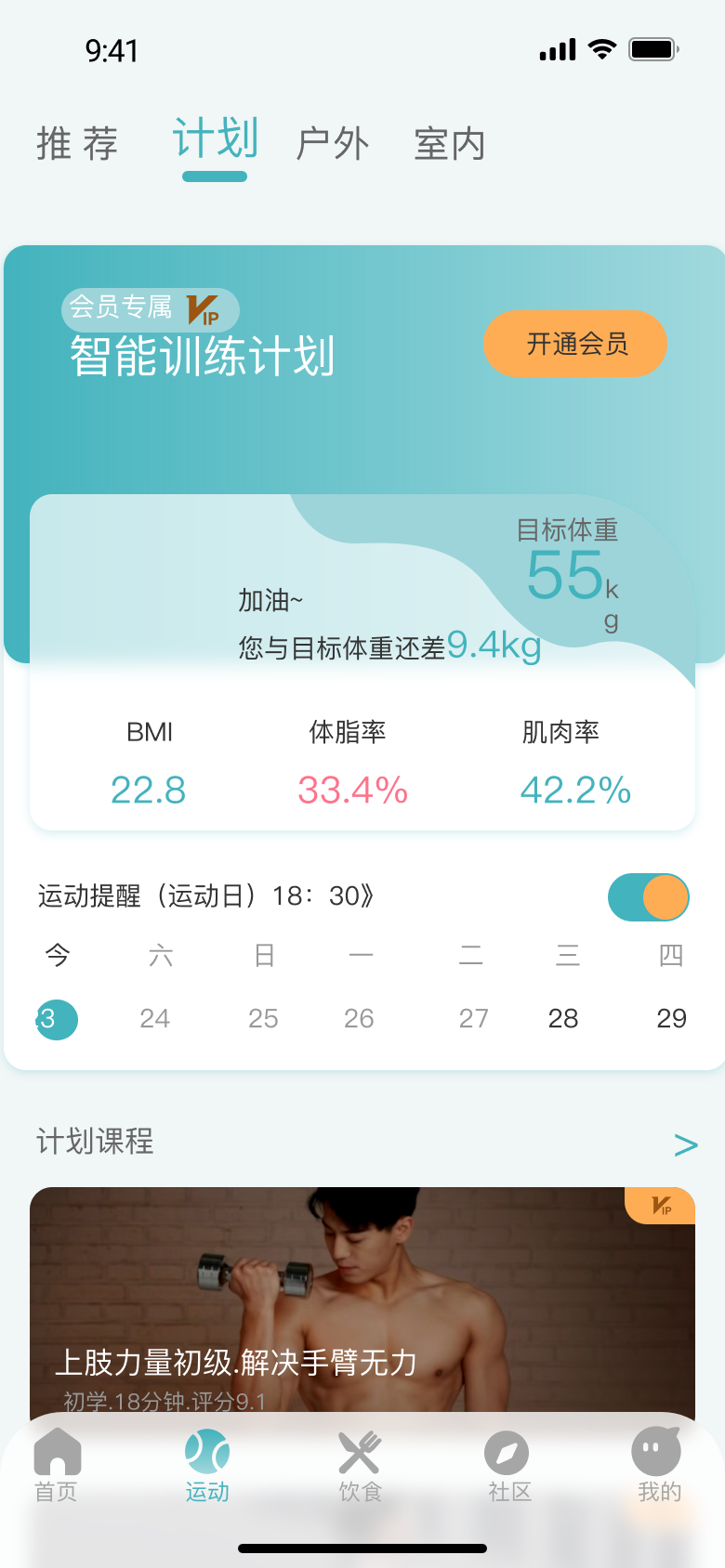The image size is (725, 1568).
Task: Go to 我的 profile icon
Action: pos(657,1451)
